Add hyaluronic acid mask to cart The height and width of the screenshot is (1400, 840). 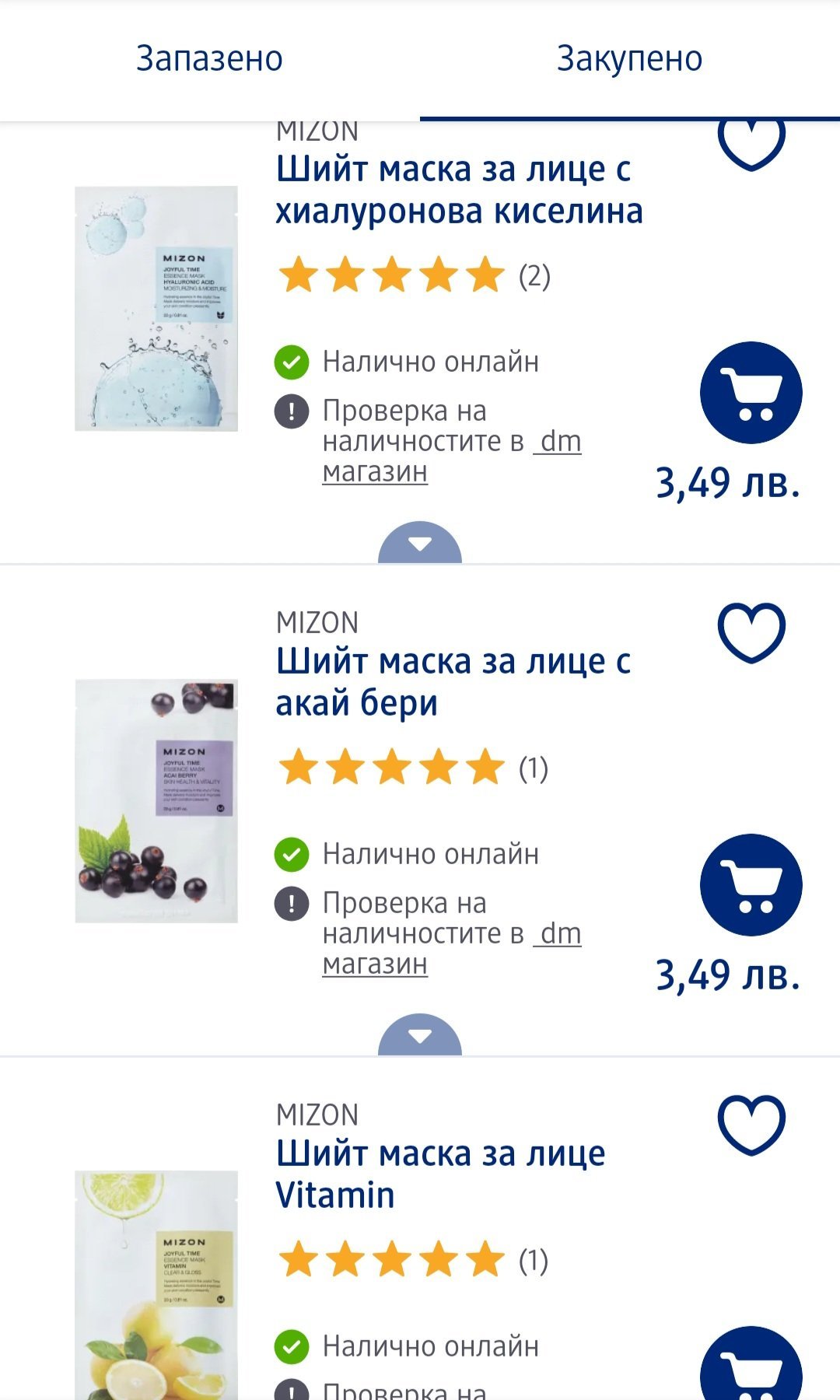coord(751,393)
